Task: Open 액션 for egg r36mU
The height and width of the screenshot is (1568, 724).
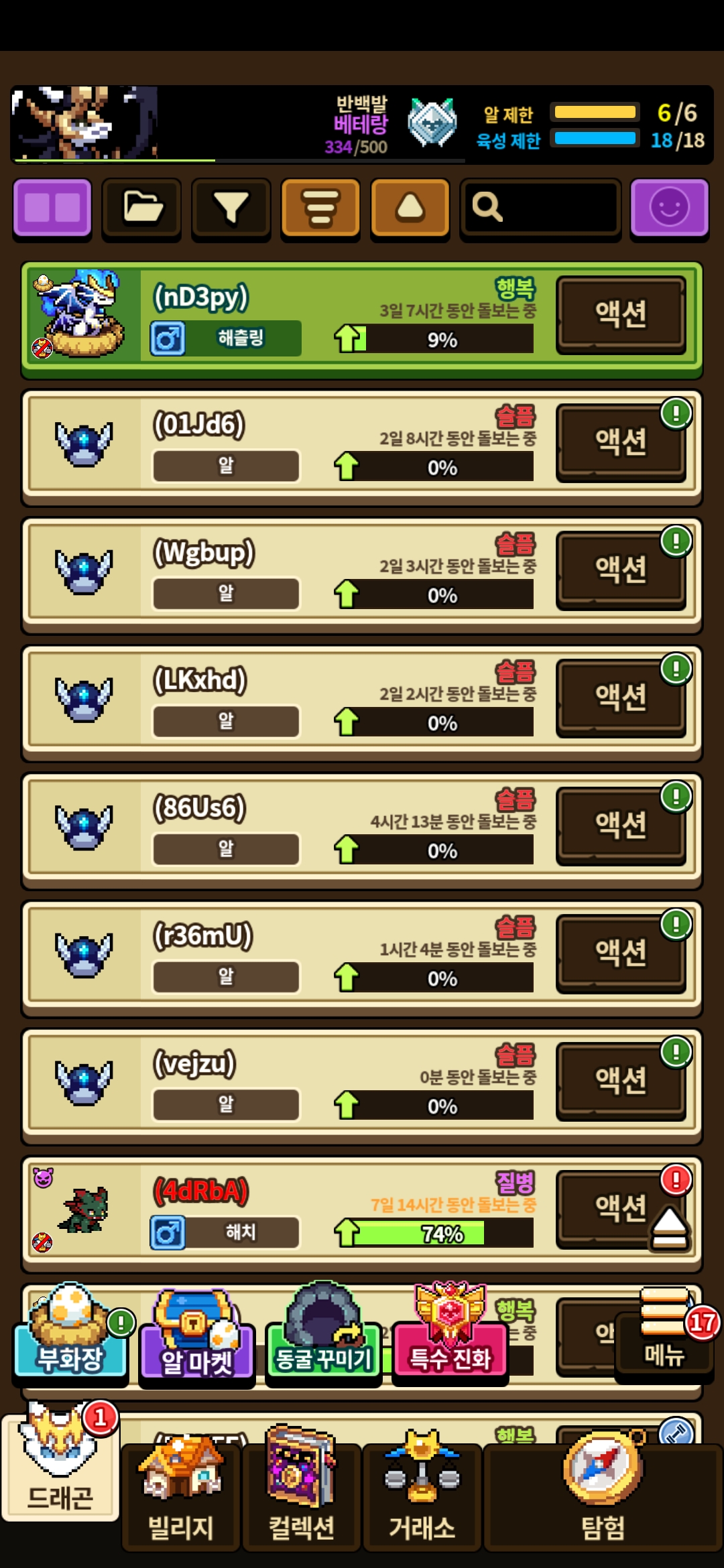Action: [621, 953]
